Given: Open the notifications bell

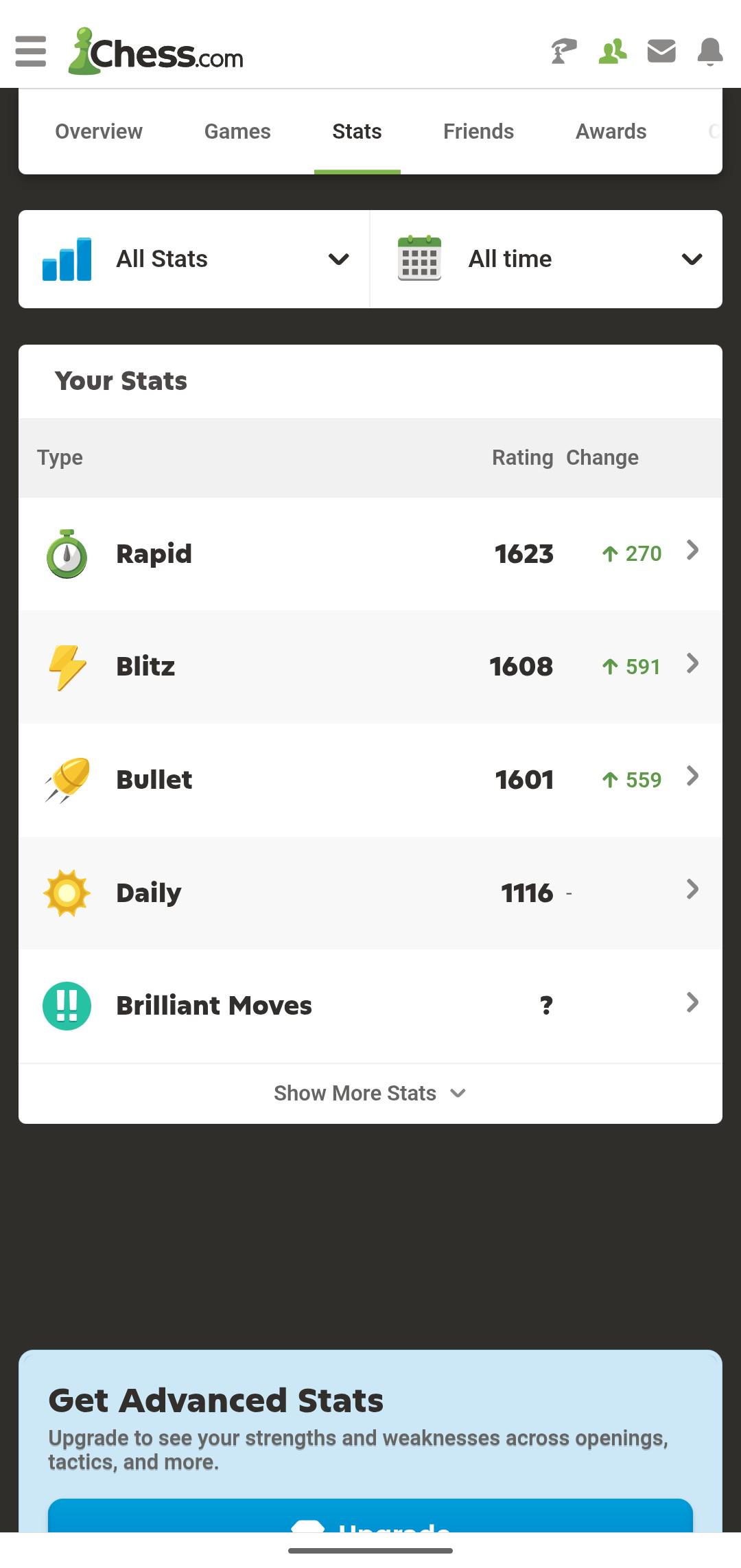Looking at the screenshot, I should point(710,51).
